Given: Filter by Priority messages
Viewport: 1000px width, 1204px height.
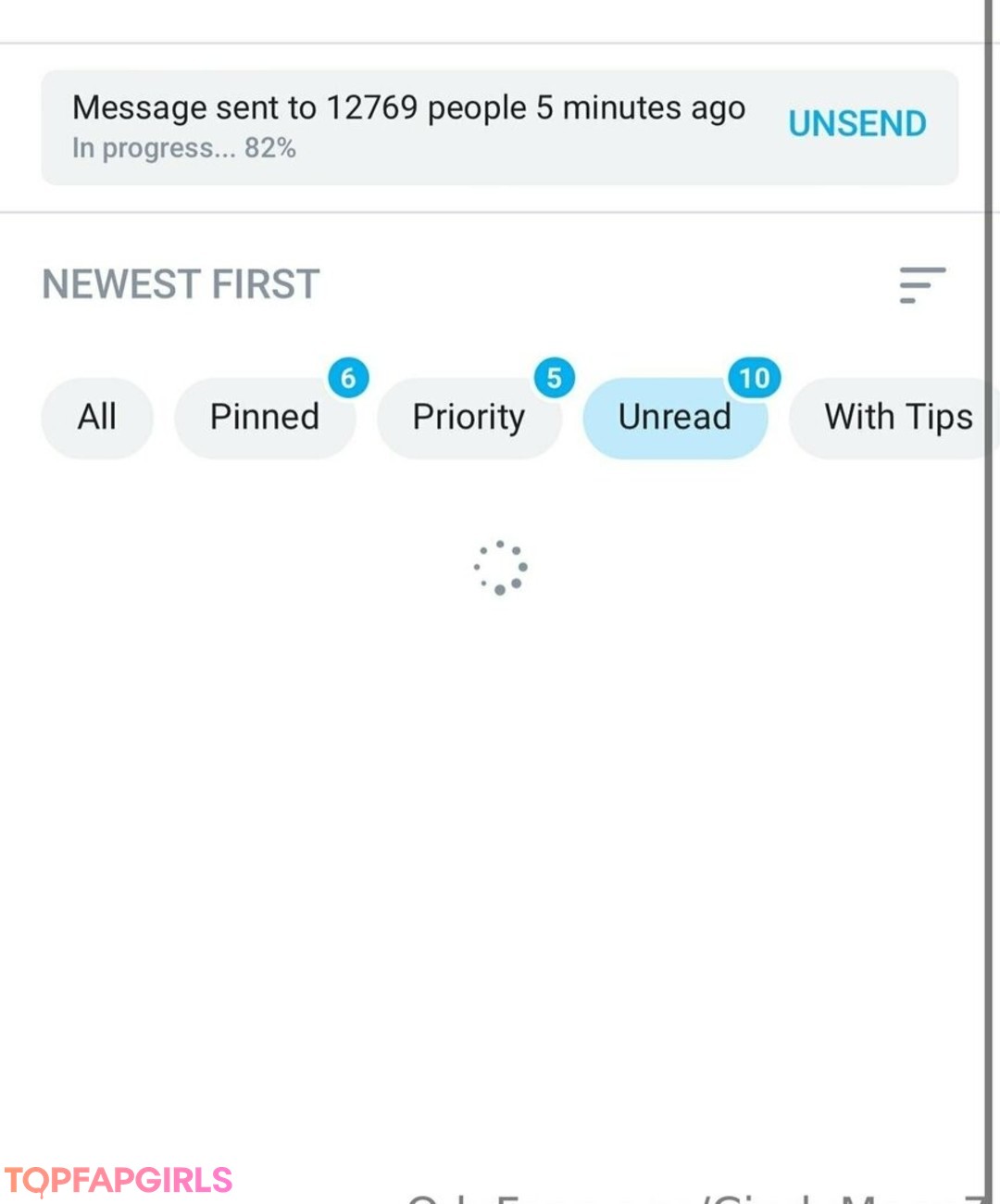Looking at the screenshot, I should coord(469,418).
